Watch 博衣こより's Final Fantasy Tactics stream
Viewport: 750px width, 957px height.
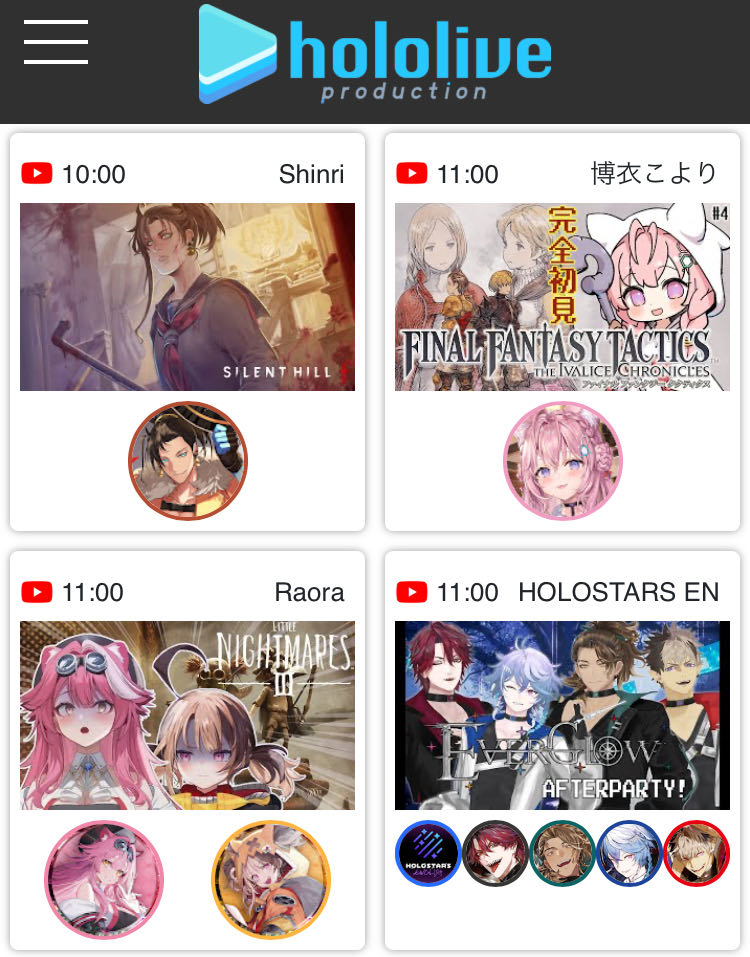coord(562,297)
